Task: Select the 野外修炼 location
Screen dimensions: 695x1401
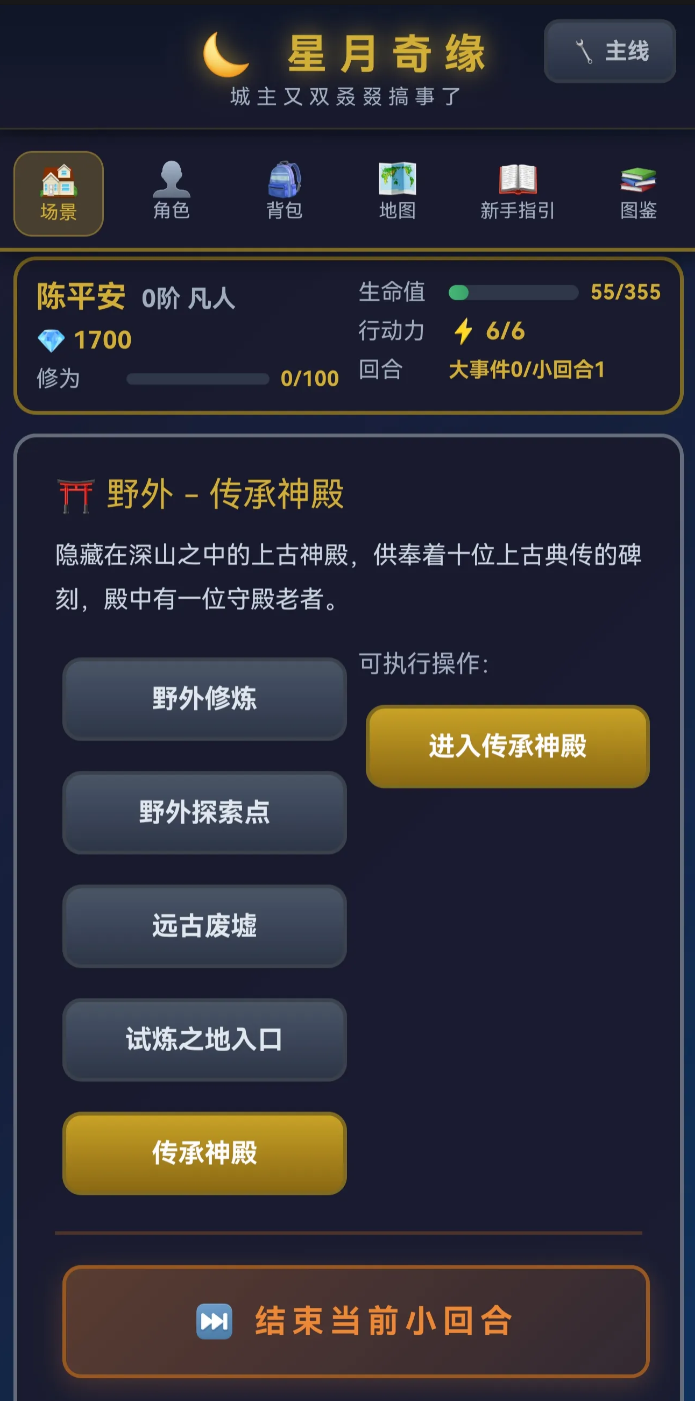Action: [x=205, y=699]
